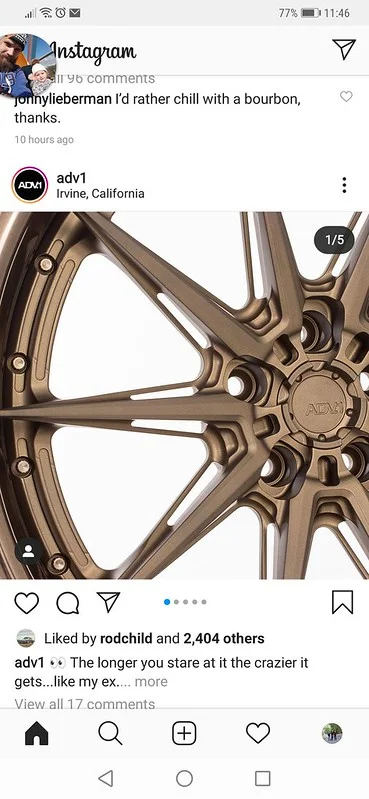The width and height of the screenshot is (369, 799).
Task: Open my profile tab
Action: click(332, 734)
